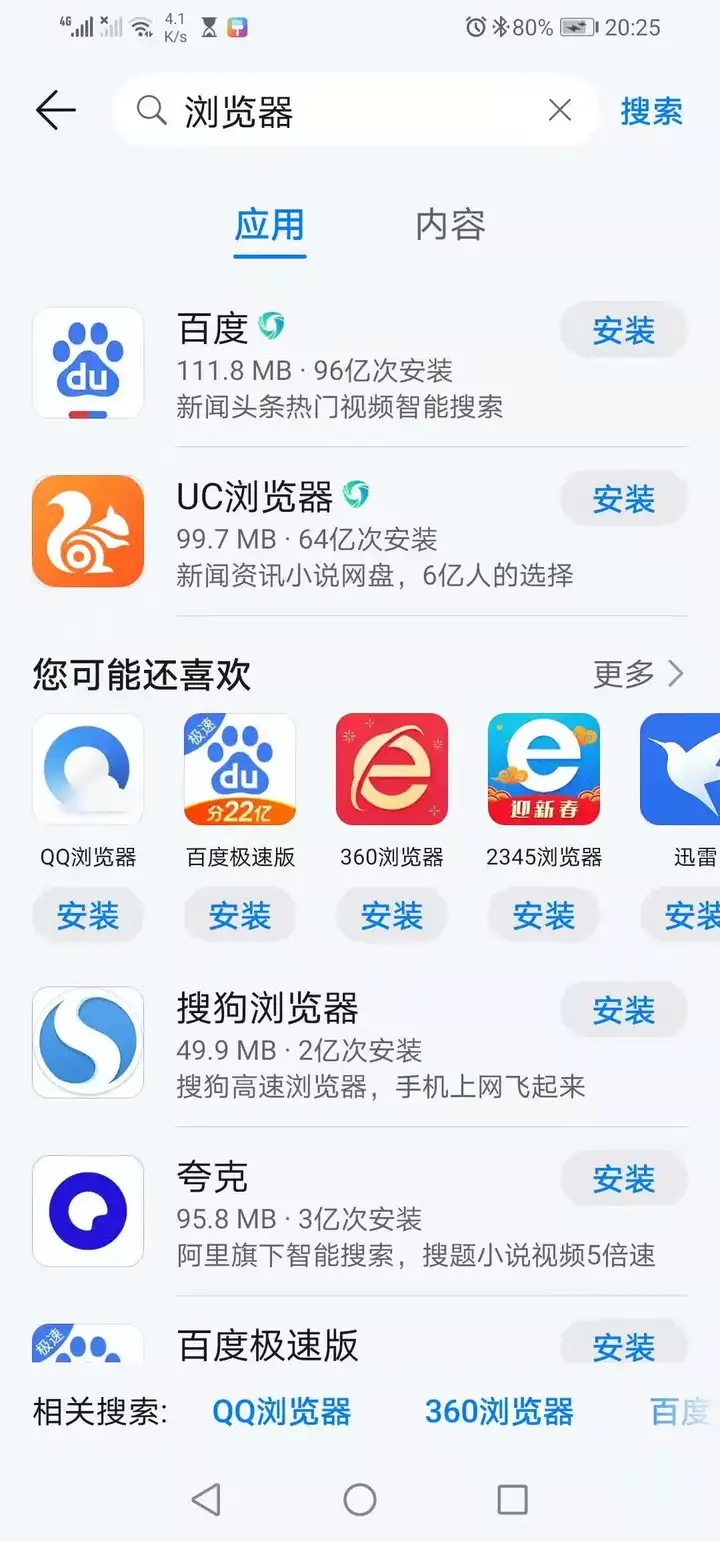The height and width of the screenshot is (1541, 720).
Task: Tap the system home button
Action: pos(360,1499)
